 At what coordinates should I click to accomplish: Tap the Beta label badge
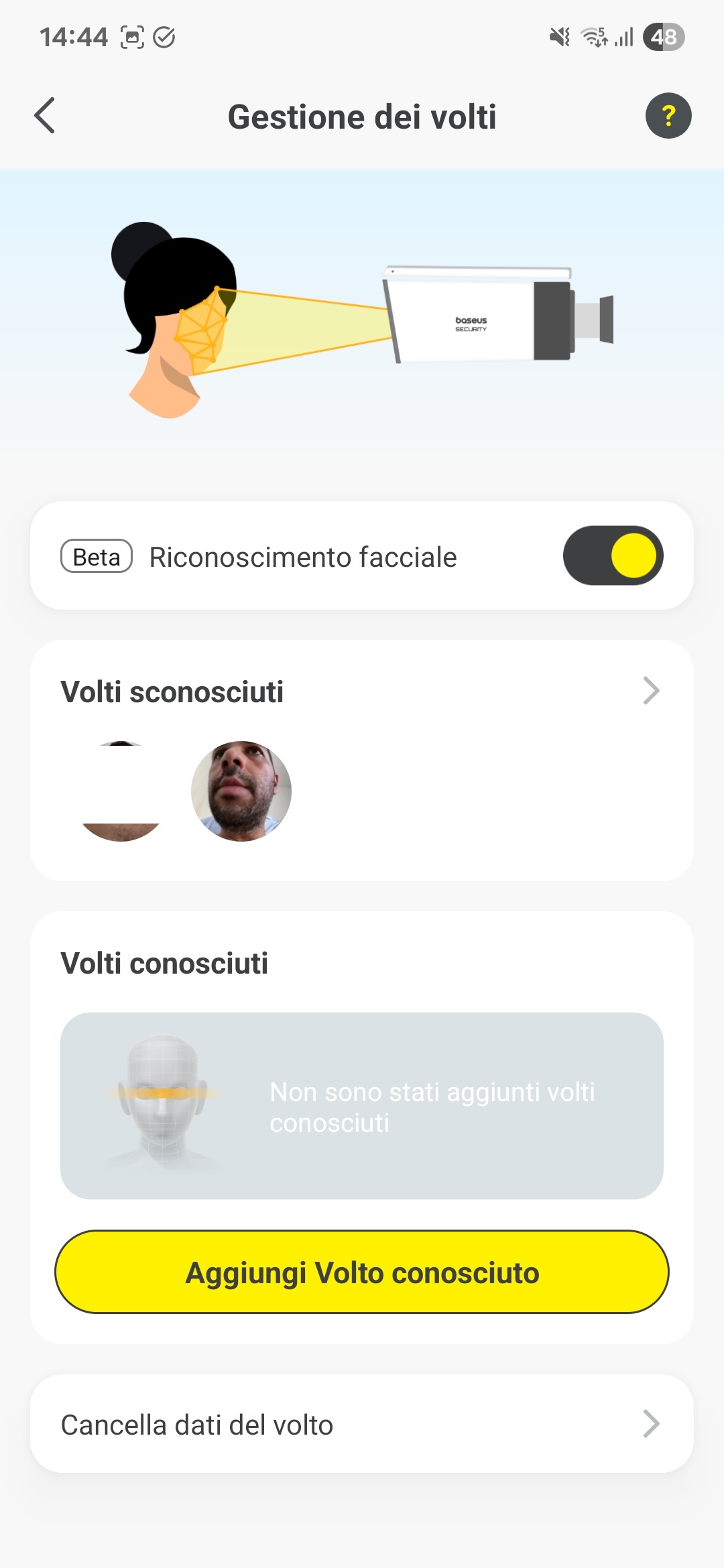[96, 556]
